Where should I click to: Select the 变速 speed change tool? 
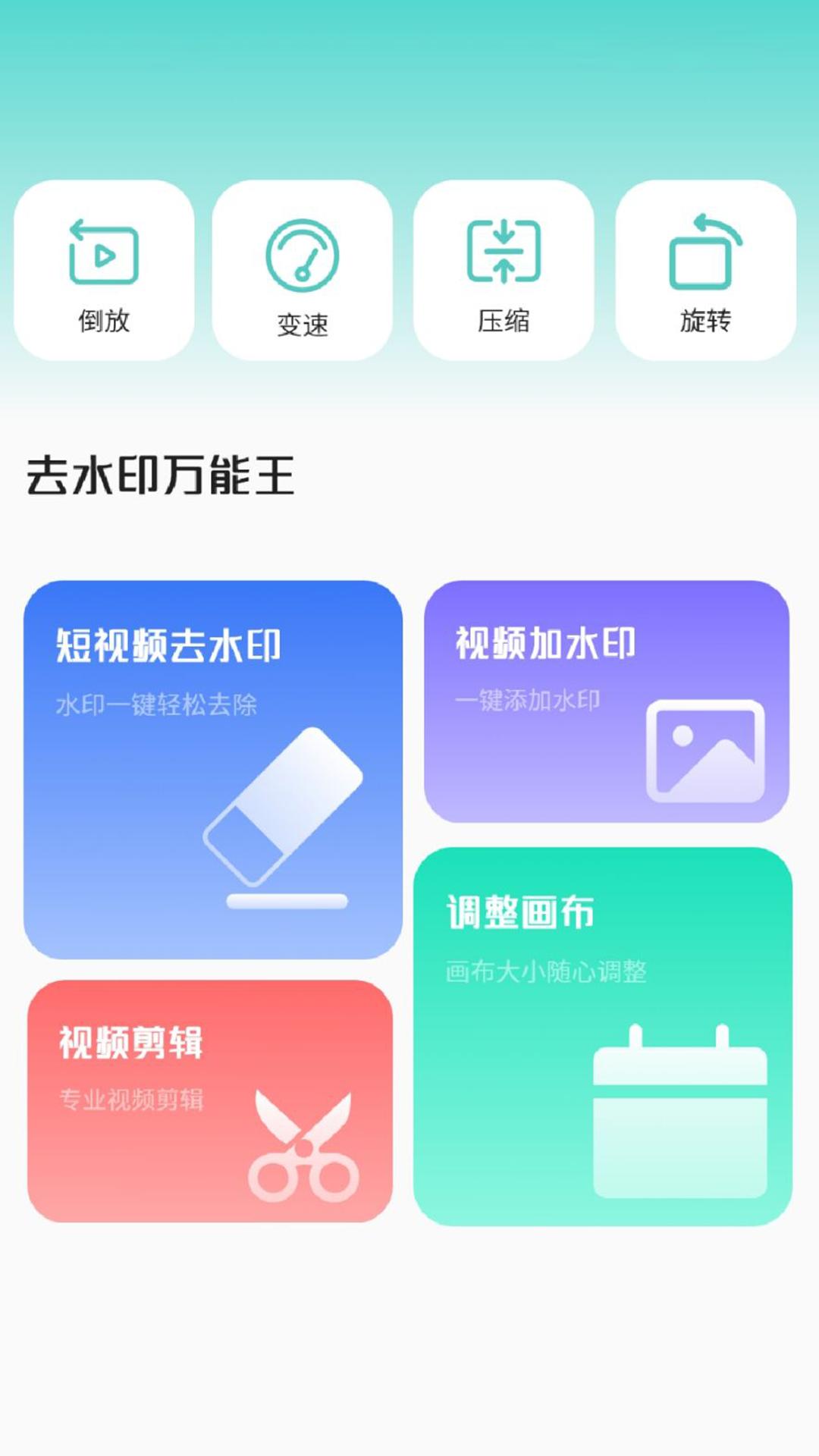[x=302, y=271]
